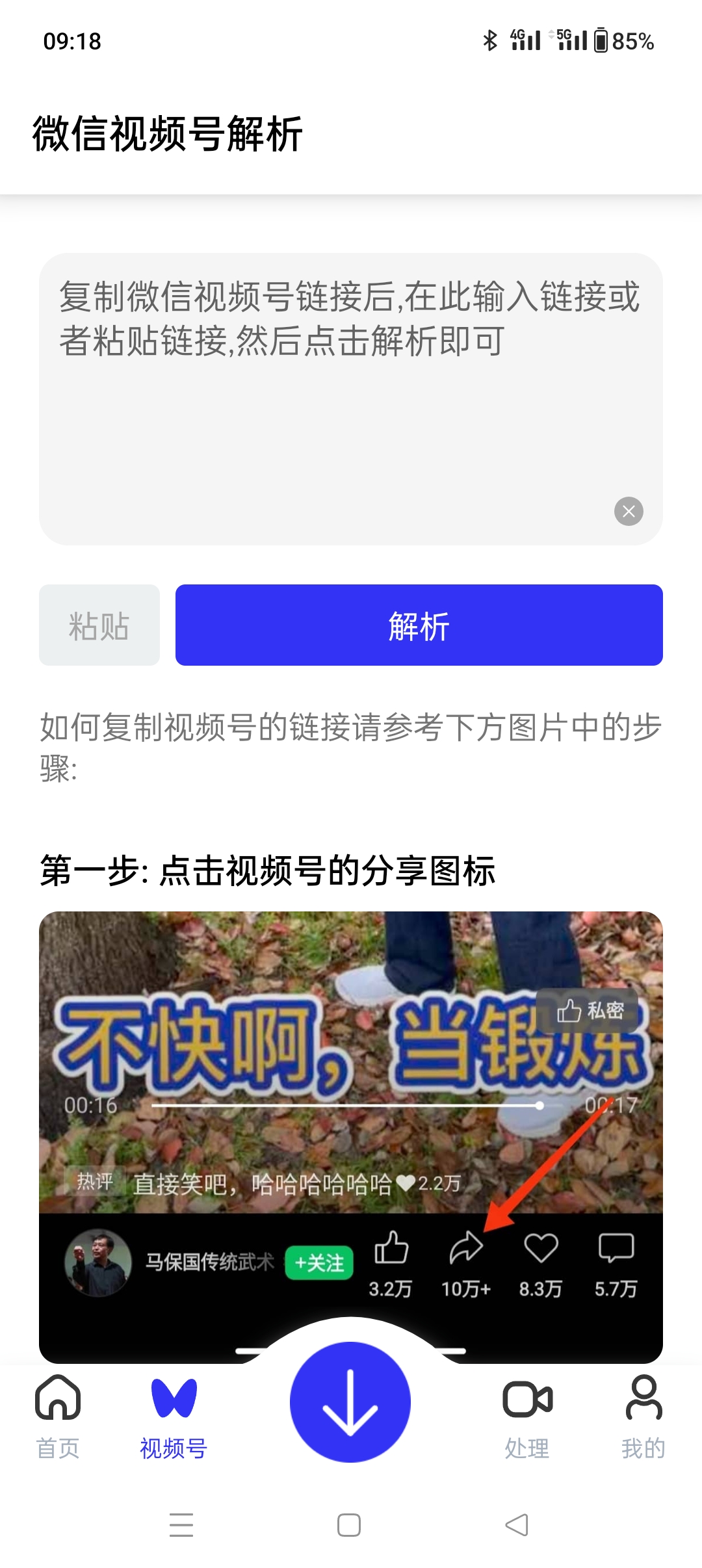Go back using system back button
The width and height of the screenshot is (702, 1568).
tap(517, 1525)
